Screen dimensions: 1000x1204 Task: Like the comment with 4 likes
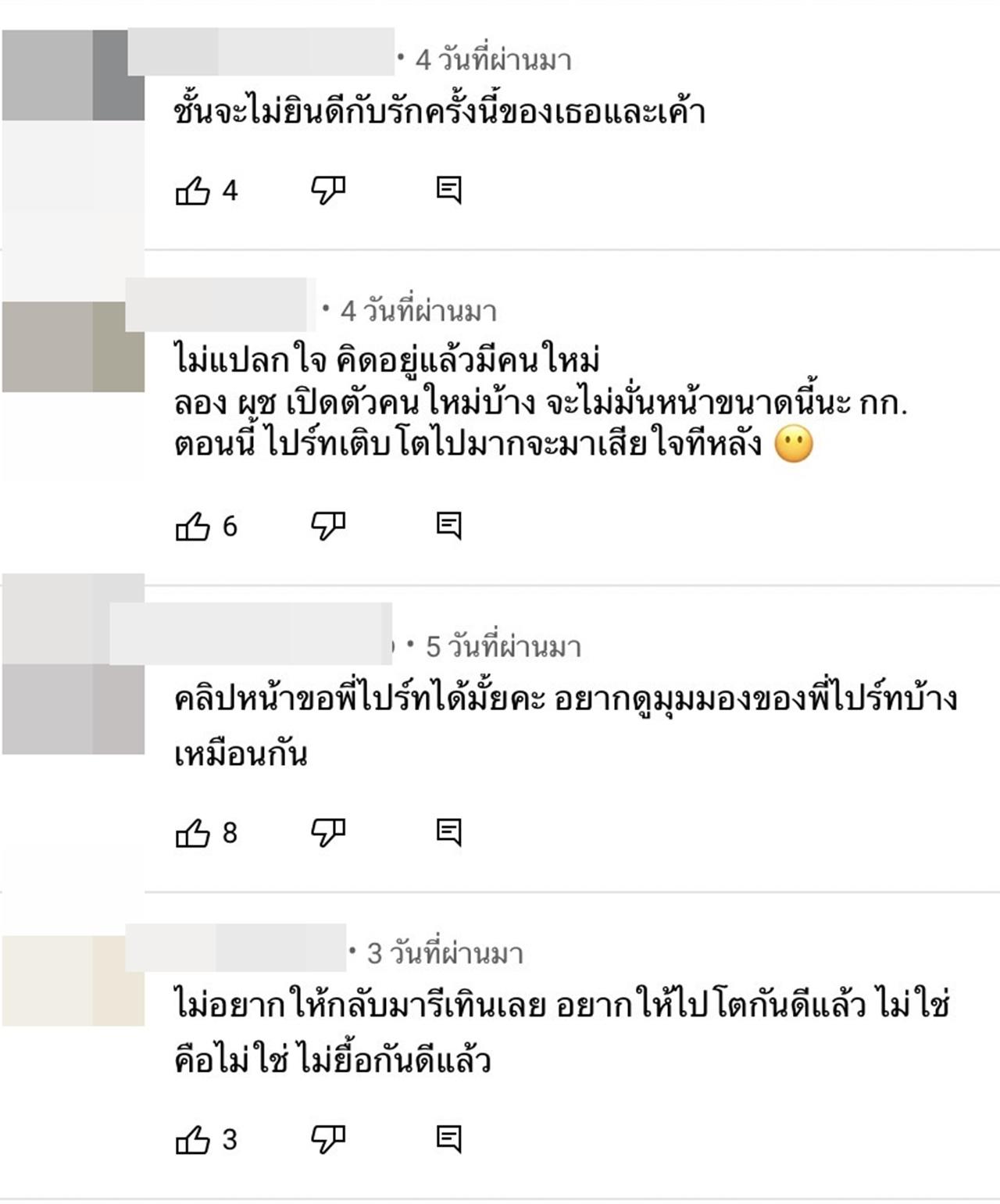pyautogui.click(x=193, y=190)
